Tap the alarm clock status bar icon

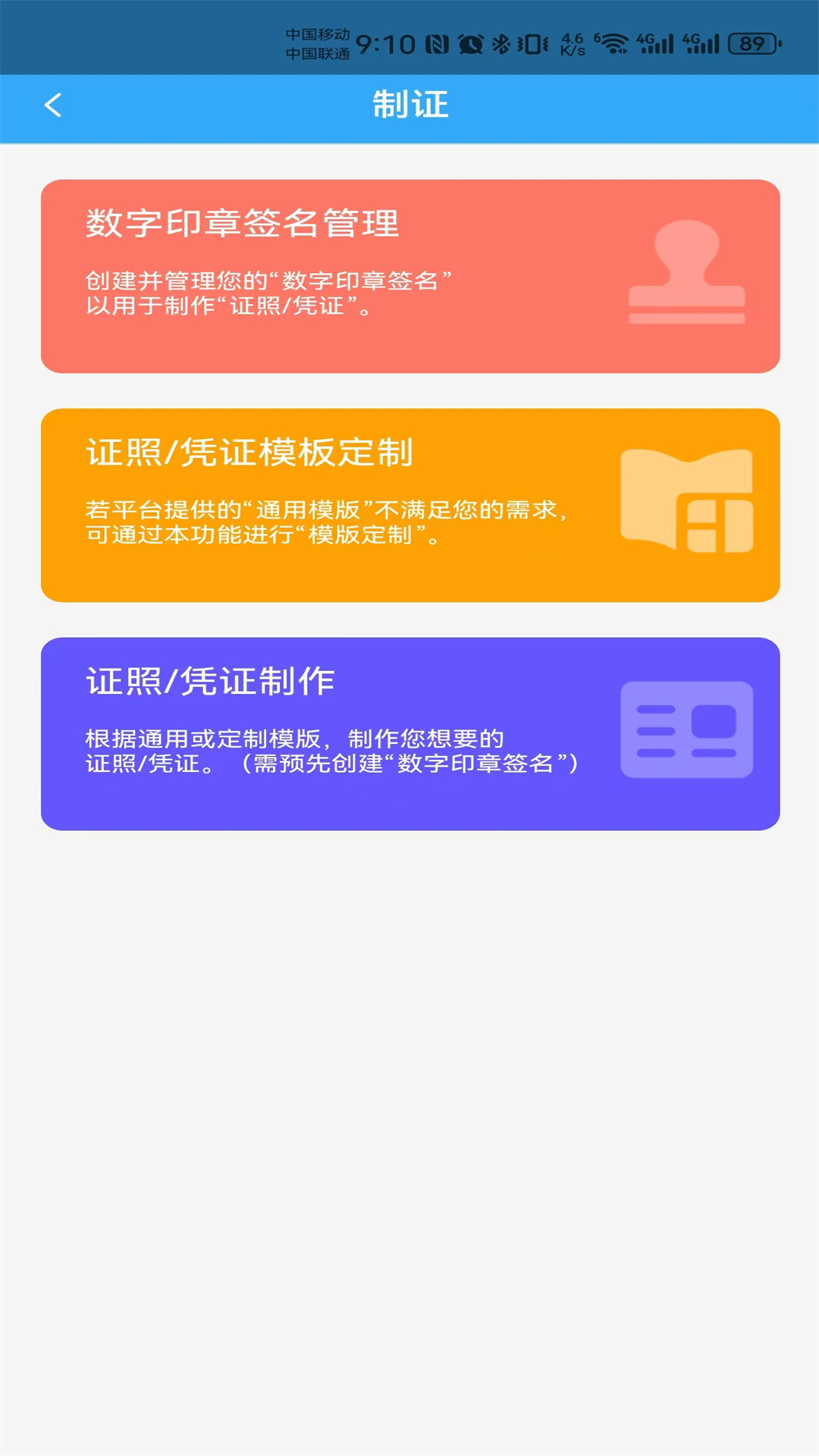(x=469, y=42)
